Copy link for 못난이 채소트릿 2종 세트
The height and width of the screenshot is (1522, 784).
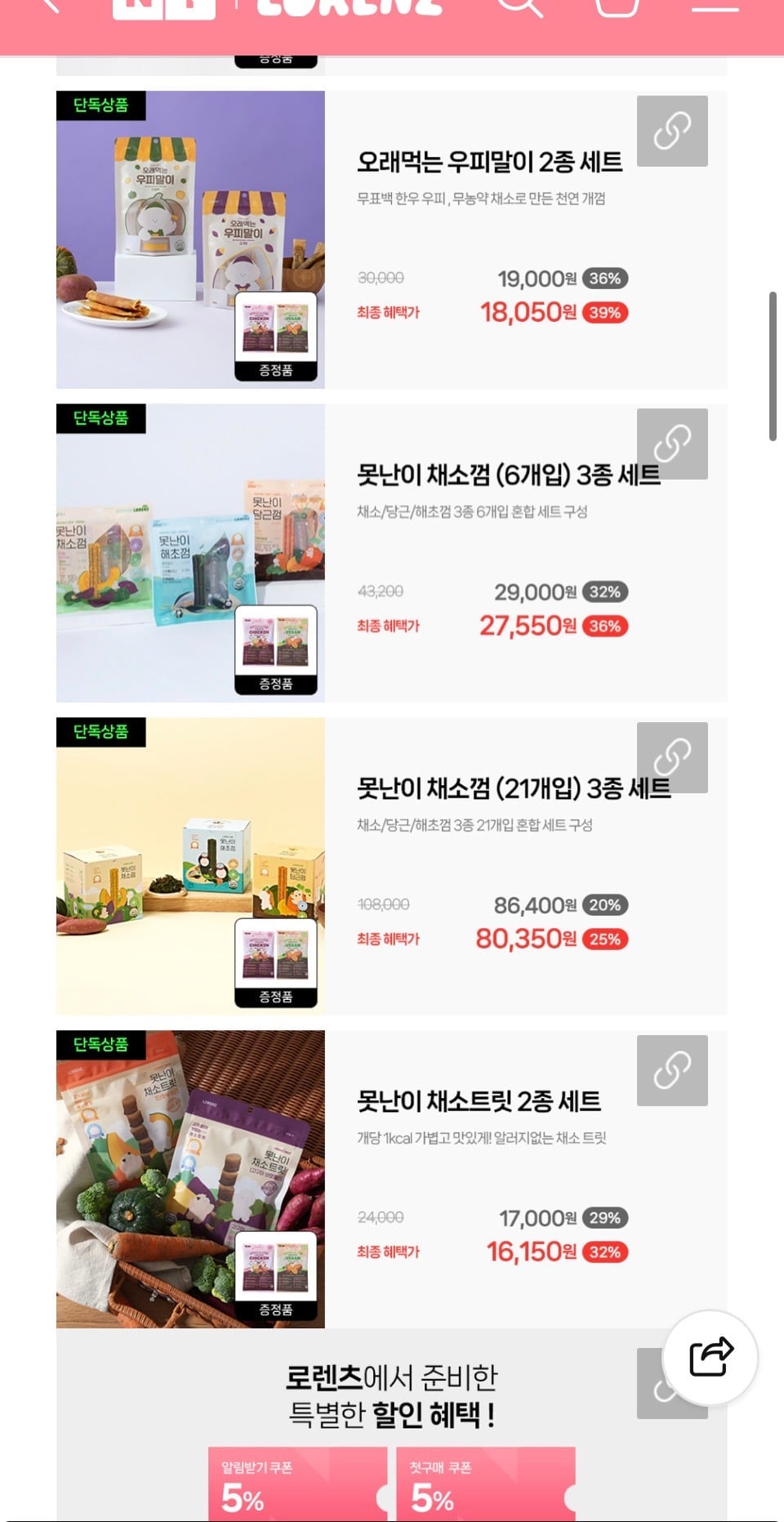[x=672, y=1070]
